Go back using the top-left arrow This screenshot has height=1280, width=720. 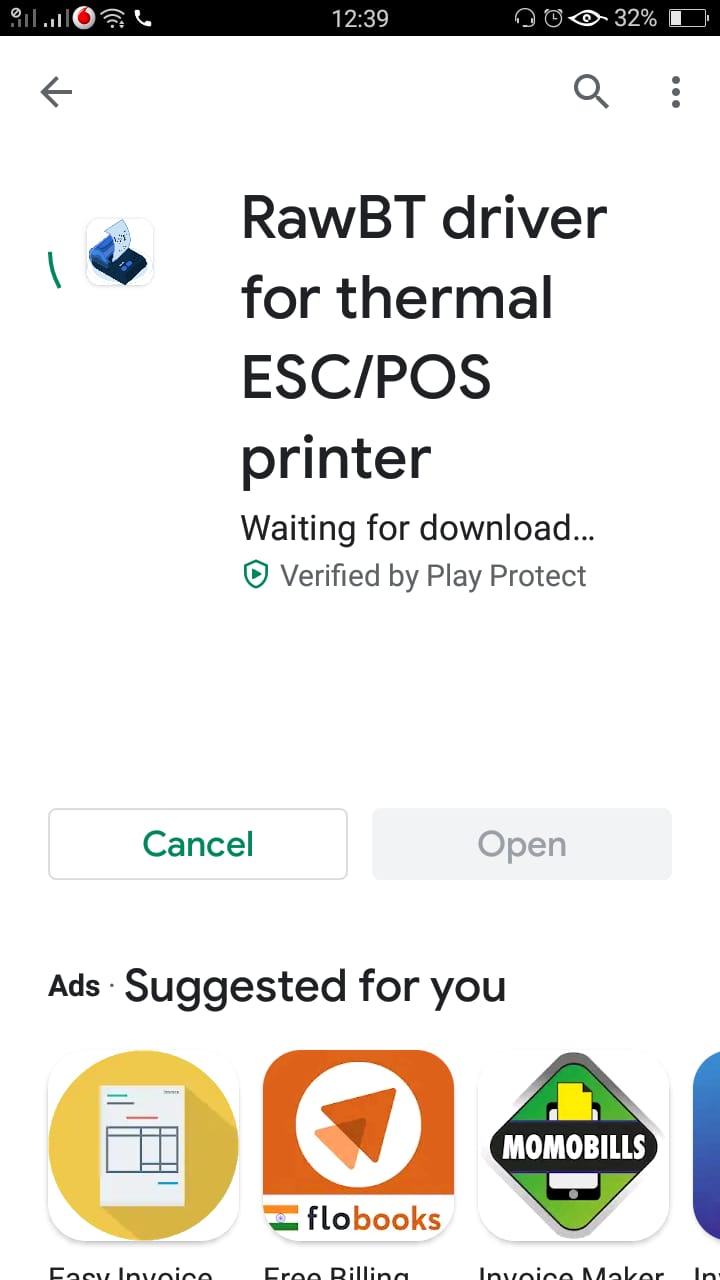tap(56, 93)
